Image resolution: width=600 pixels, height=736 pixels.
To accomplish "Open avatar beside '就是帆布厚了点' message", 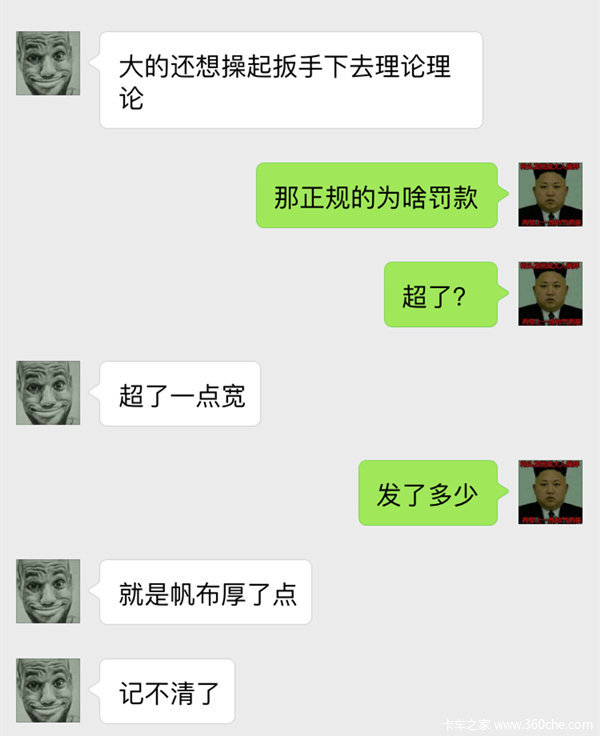I will [x=48, y=591].
